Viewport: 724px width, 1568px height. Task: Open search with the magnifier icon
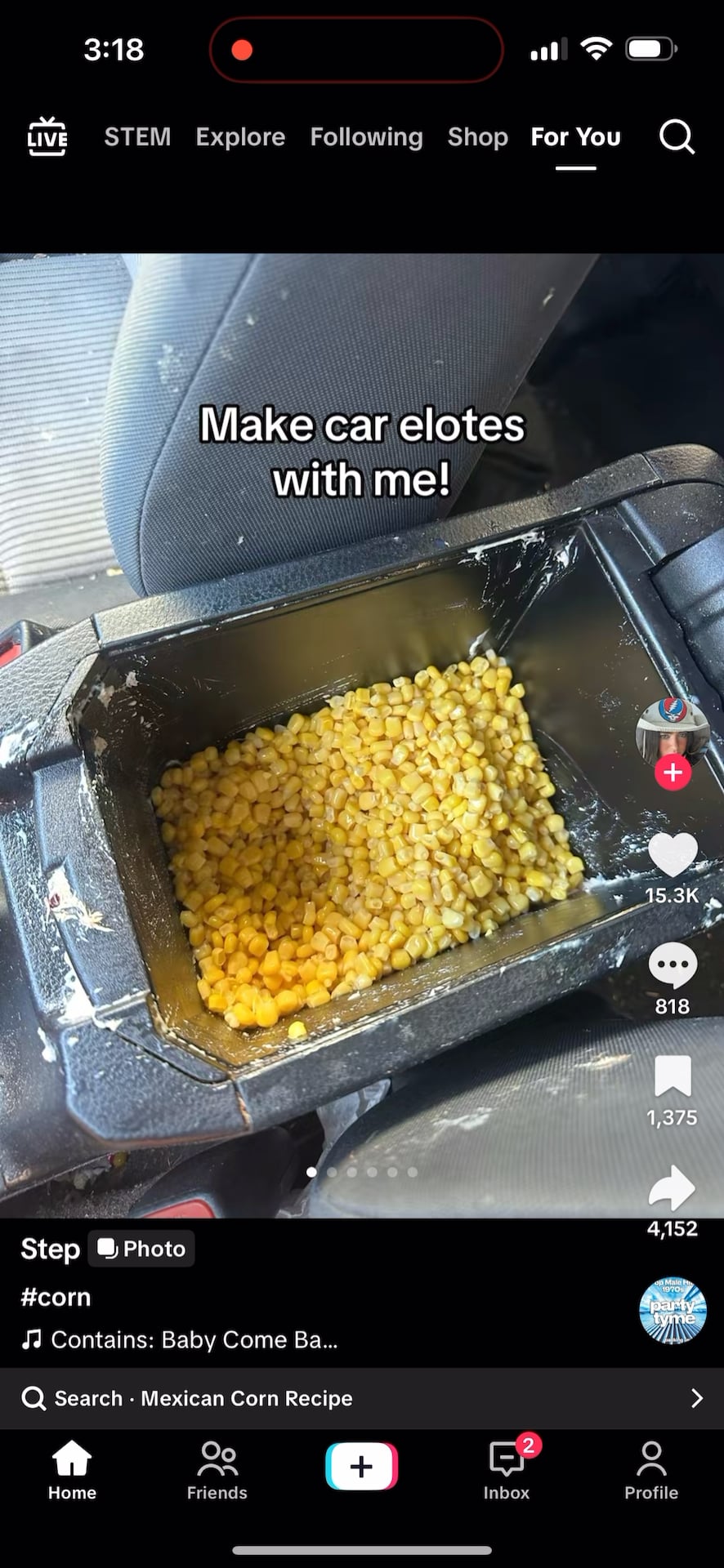click(677, 137)
